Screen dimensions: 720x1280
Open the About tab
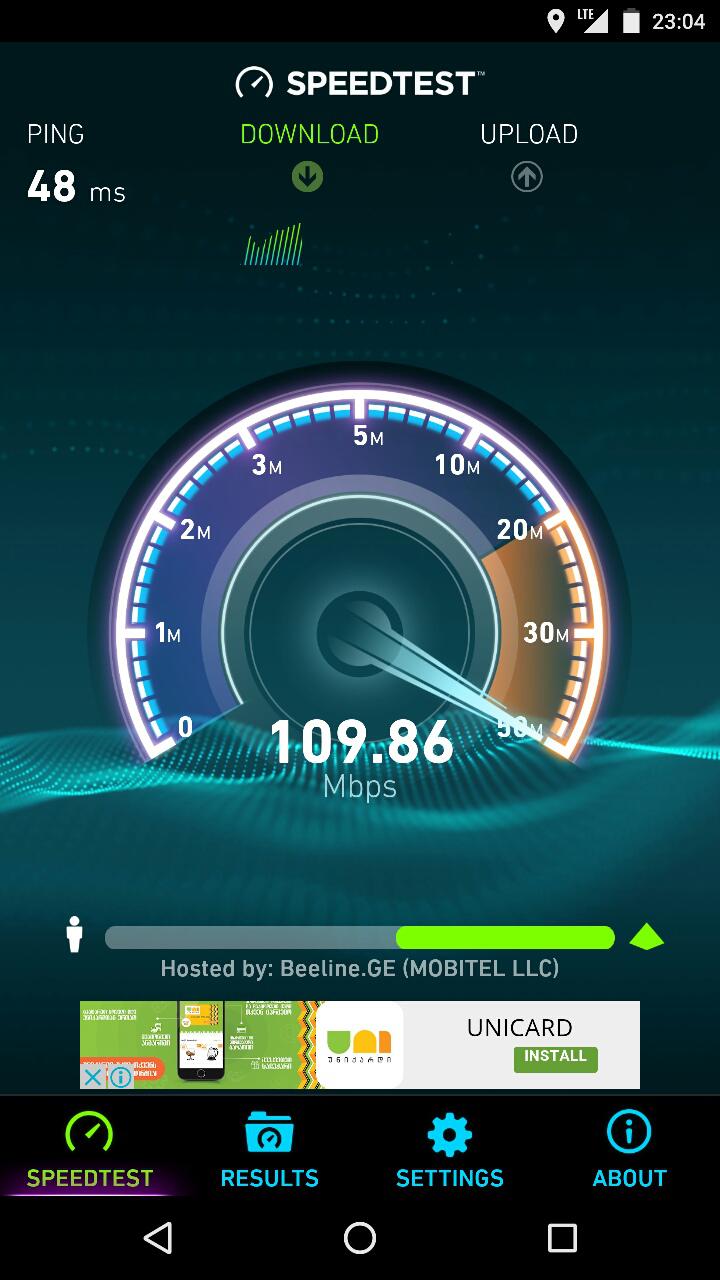[629, 1152]
